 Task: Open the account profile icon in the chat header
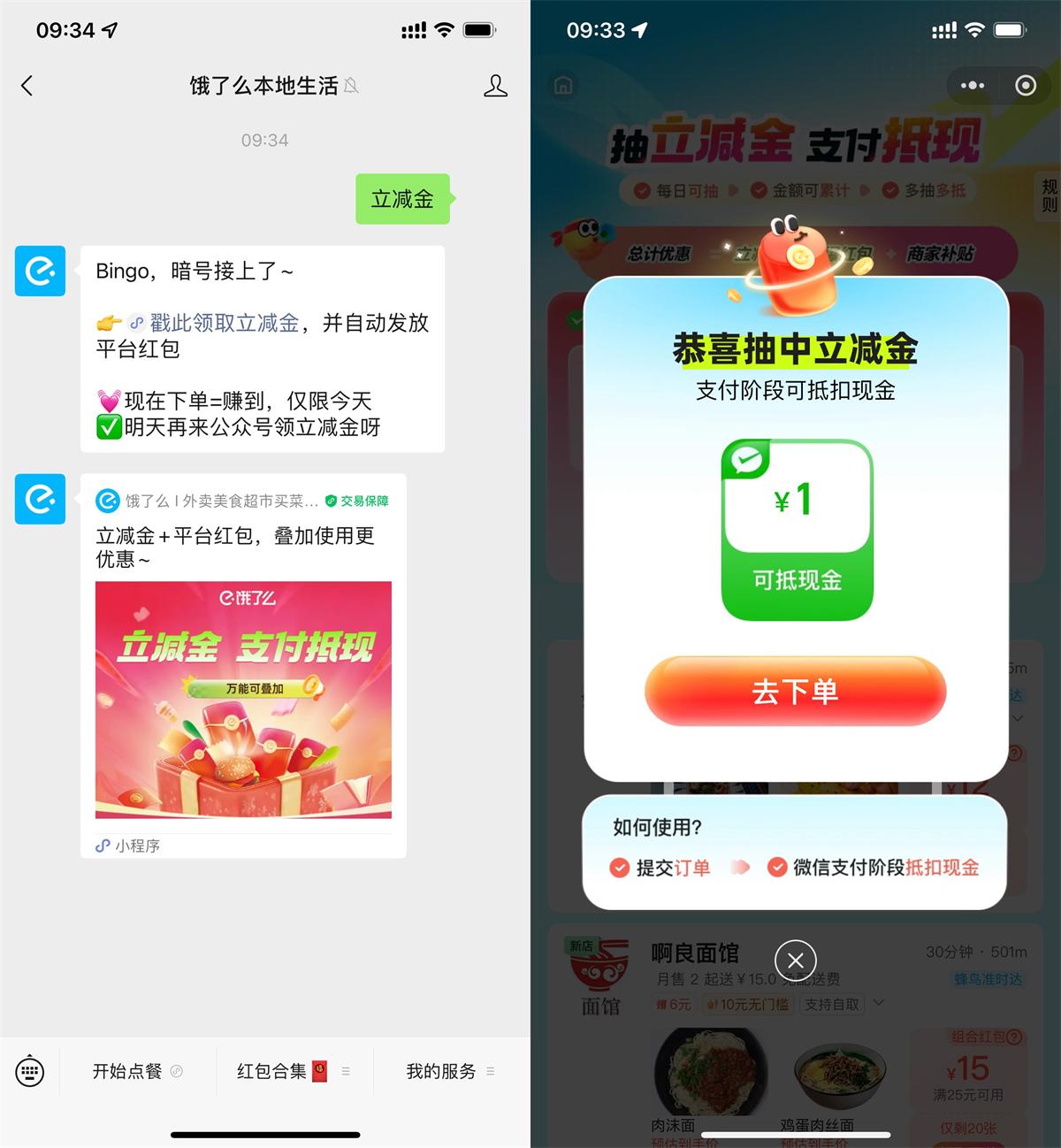[495, 86]
